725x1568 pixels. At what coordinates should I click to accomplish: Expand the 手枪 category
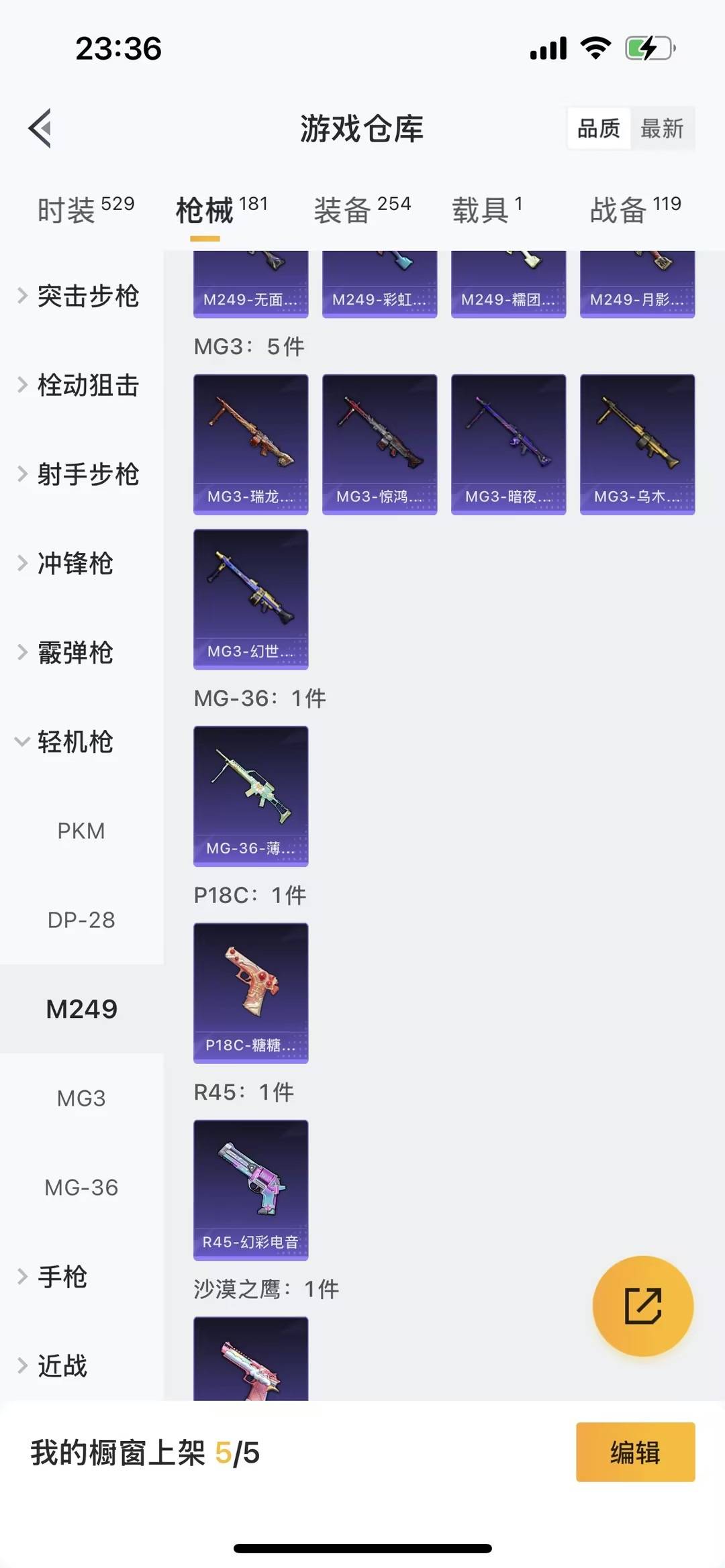coord(62,1277)
